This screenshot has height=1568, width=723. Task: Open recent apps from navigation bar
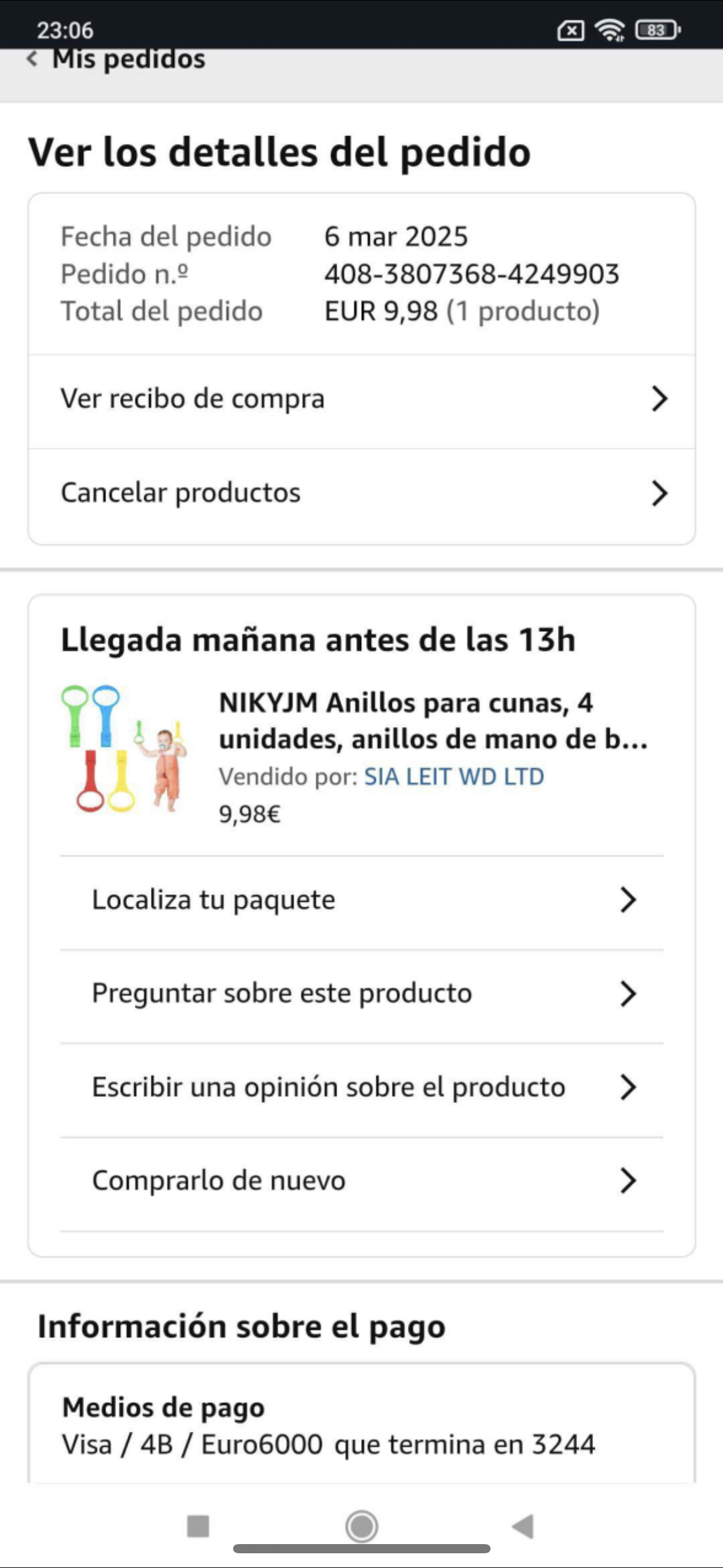point(198,1526)
